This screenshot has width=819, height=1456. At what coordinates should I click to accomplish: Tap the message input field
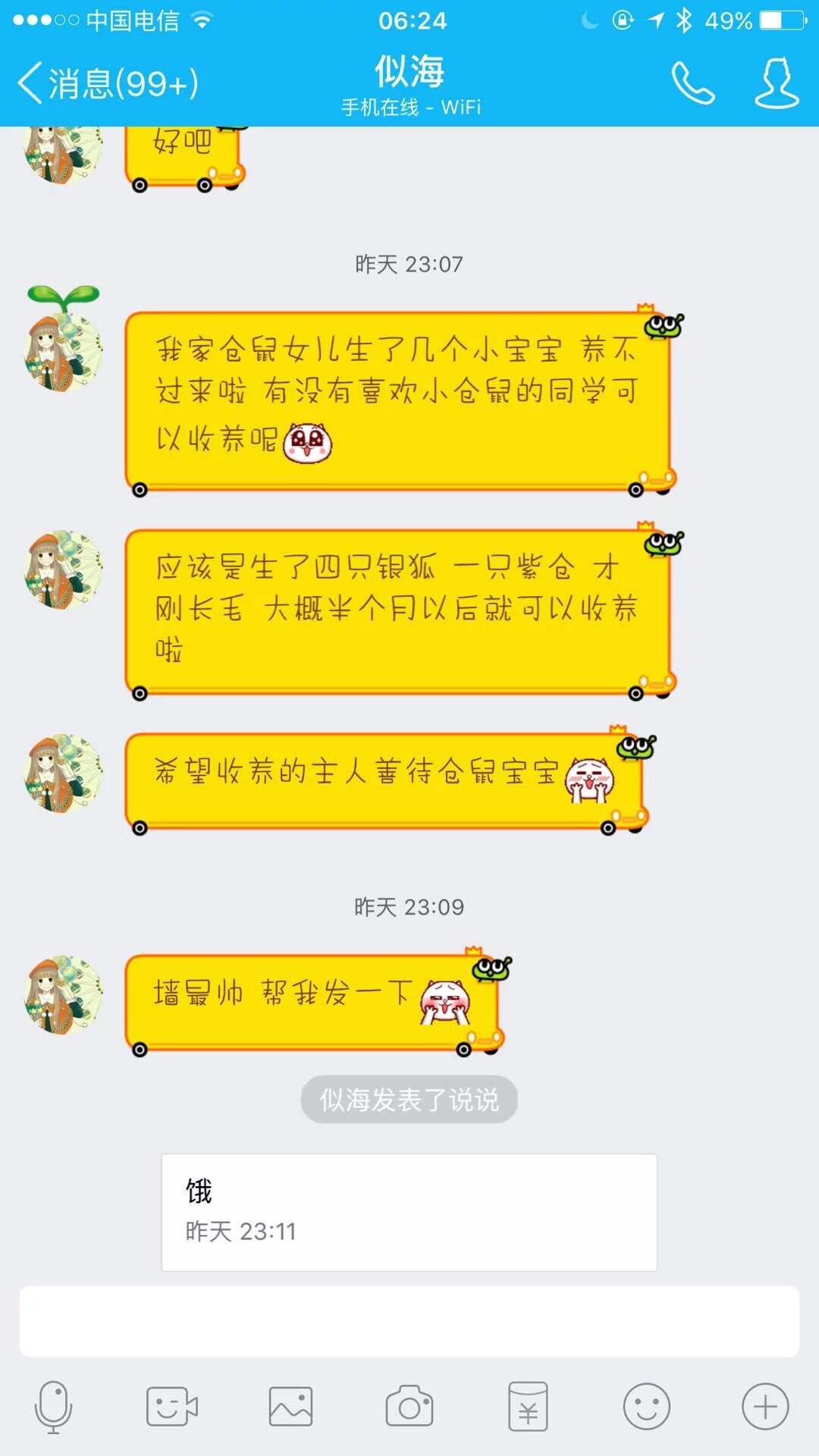(x=409, y=1322)
